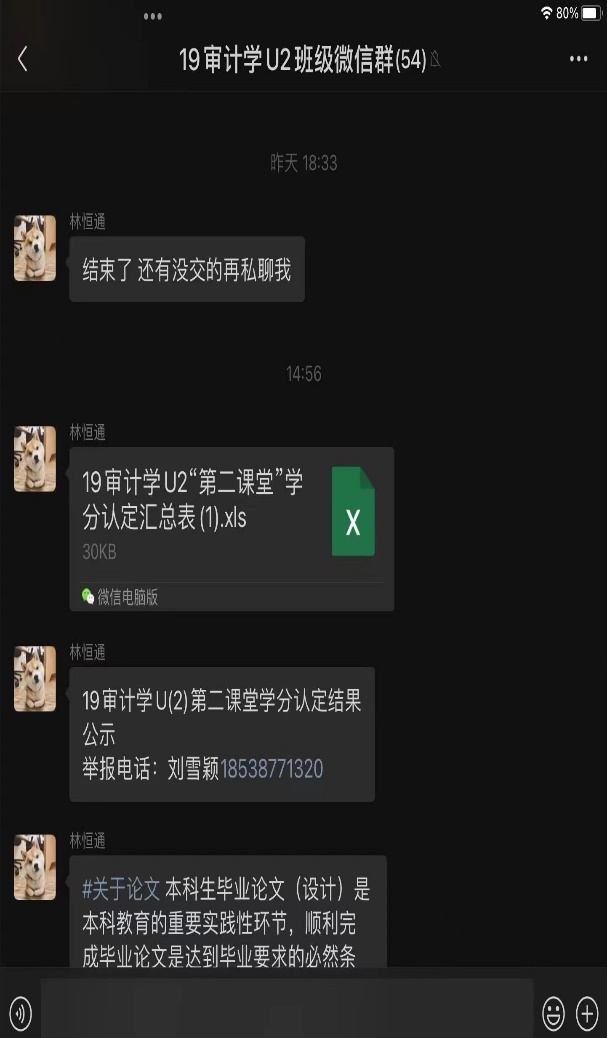Open the 第二课堂 xls file attachment
This screenshot has width=607, height=1038.
coord(231,527)
